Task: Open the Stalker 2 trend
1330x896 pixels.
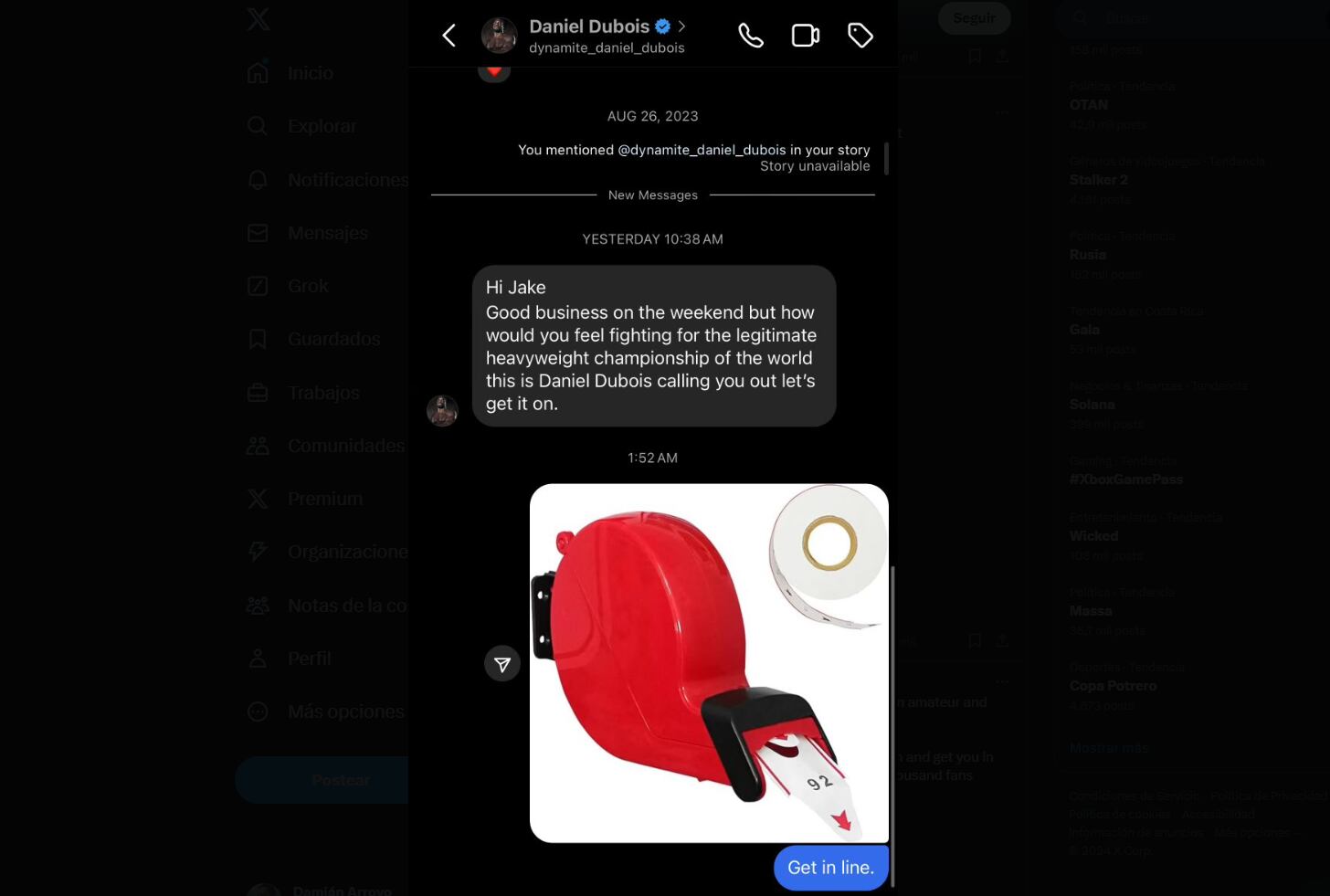Action: click(1099, 180)
